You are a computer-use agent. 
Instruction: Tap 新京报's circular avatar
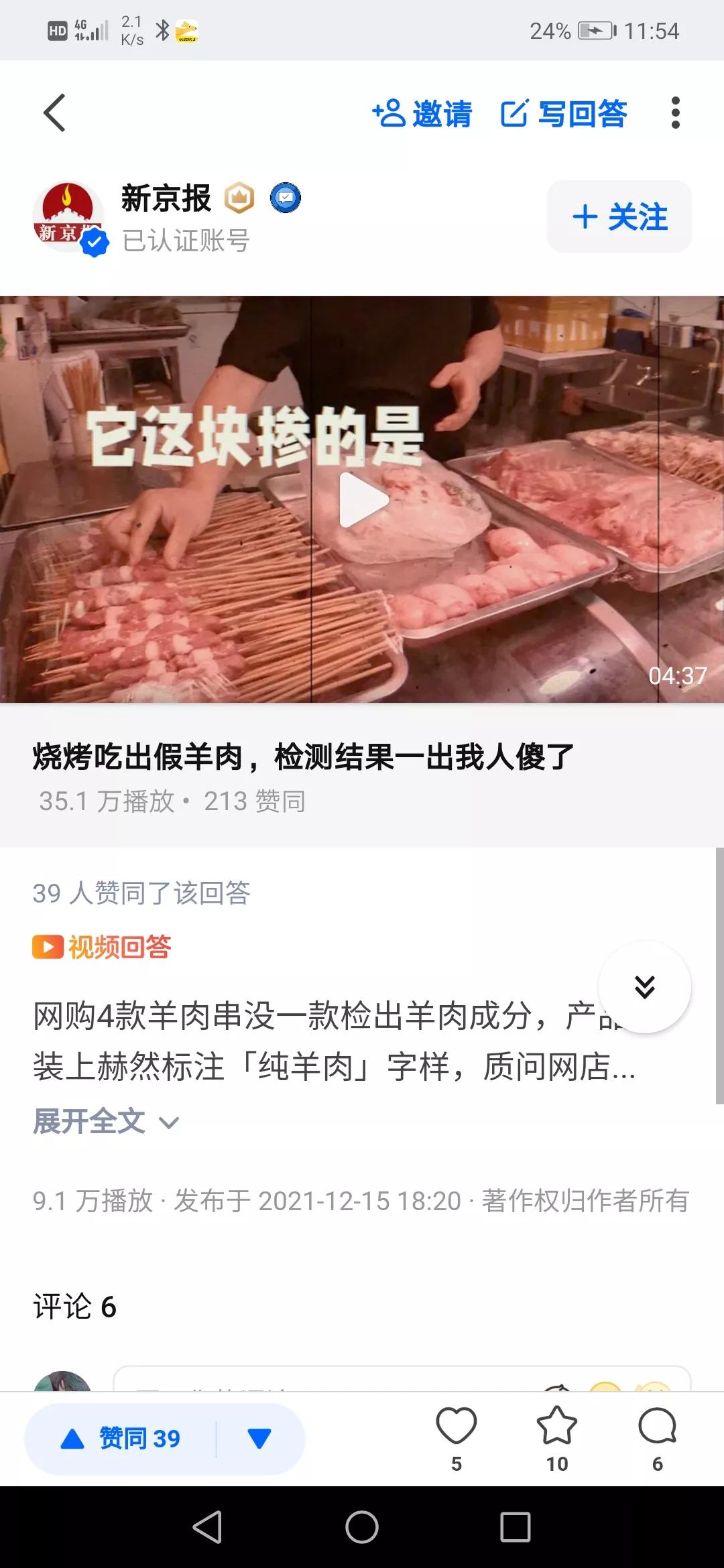[x=70, y=214]
